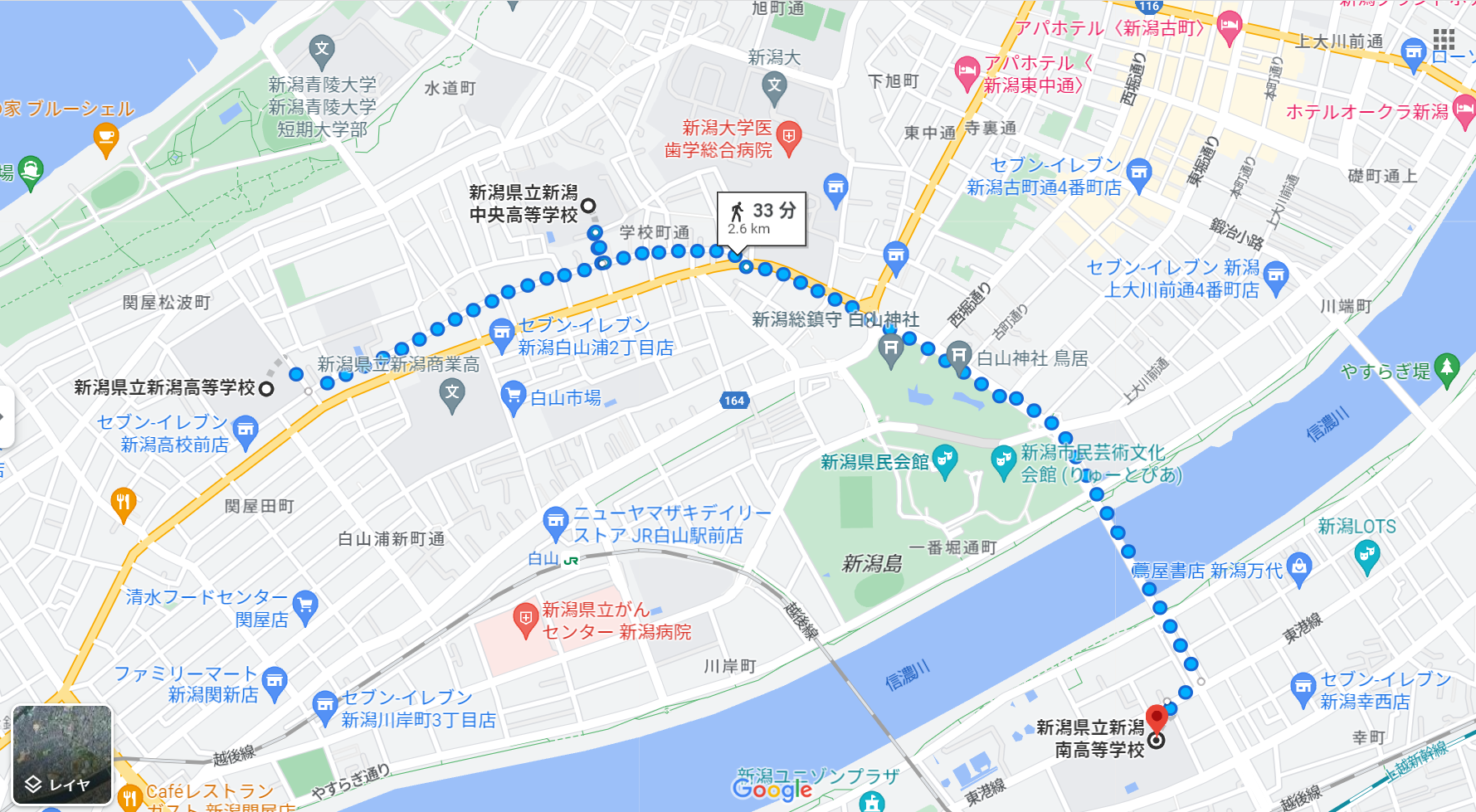Open the 蔦屋書店 新潟万代 store marker
1476x812 pixels.
tap(1299, 568)
